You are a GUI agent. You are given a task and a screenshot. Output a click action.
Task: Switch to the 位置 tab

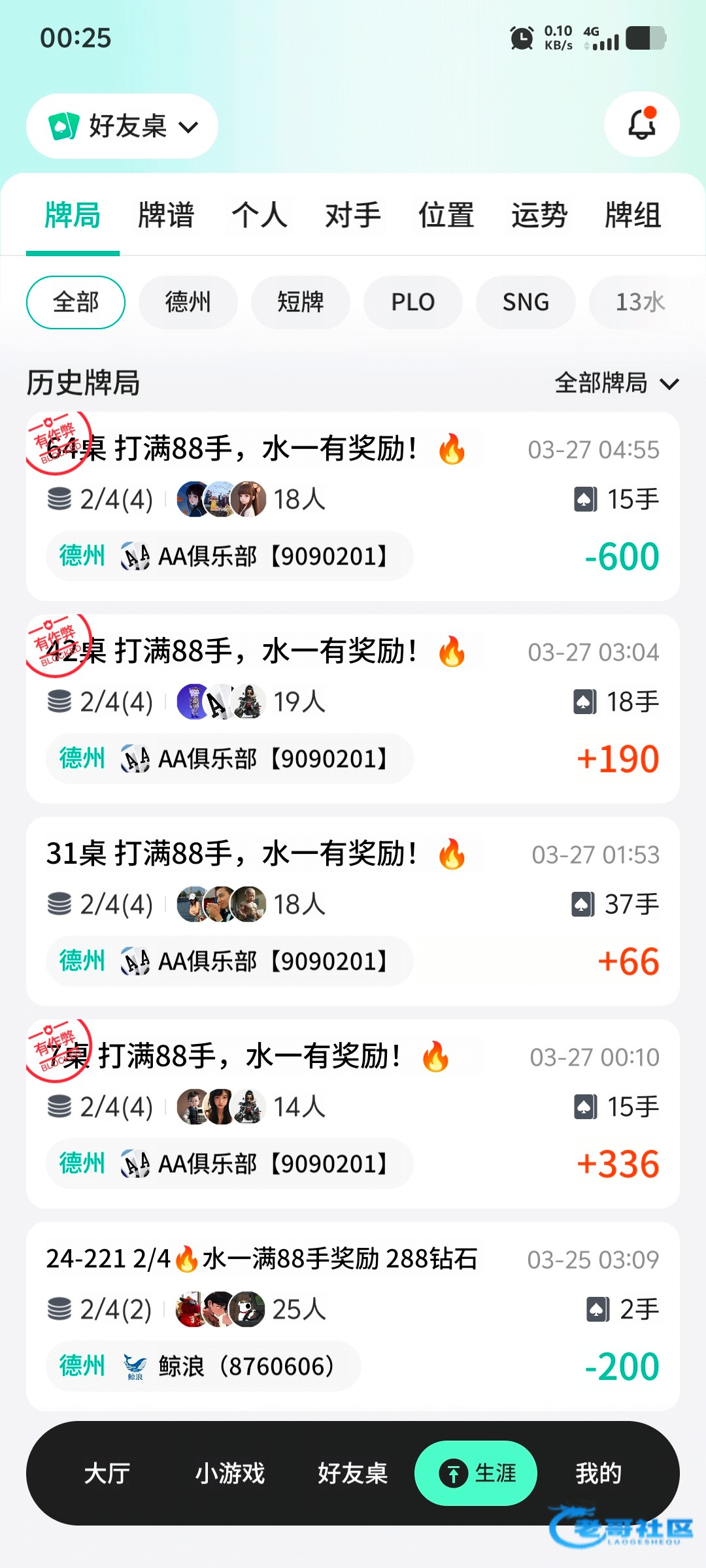446,215
